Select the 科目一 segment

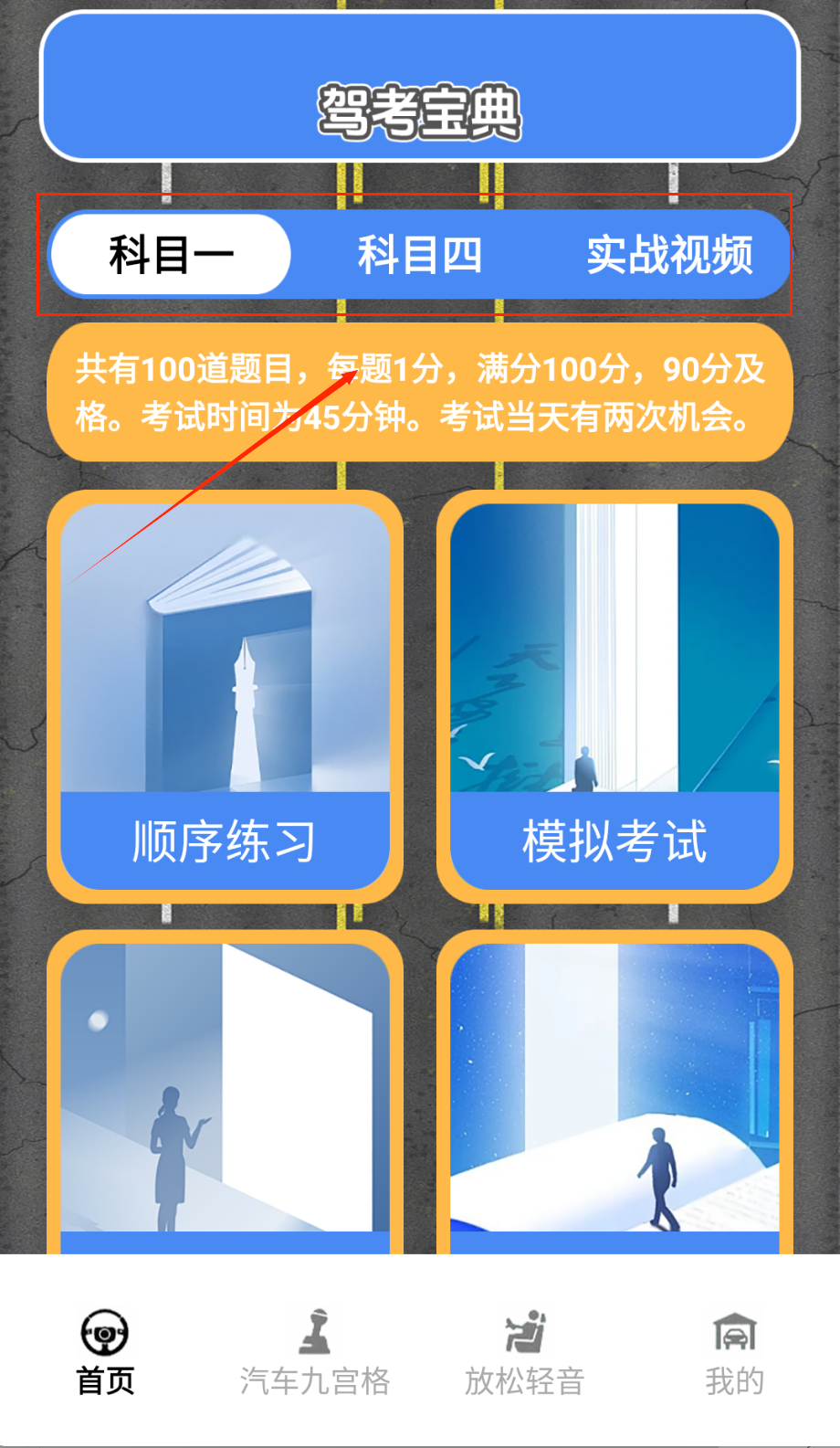[x=172, y=255]
